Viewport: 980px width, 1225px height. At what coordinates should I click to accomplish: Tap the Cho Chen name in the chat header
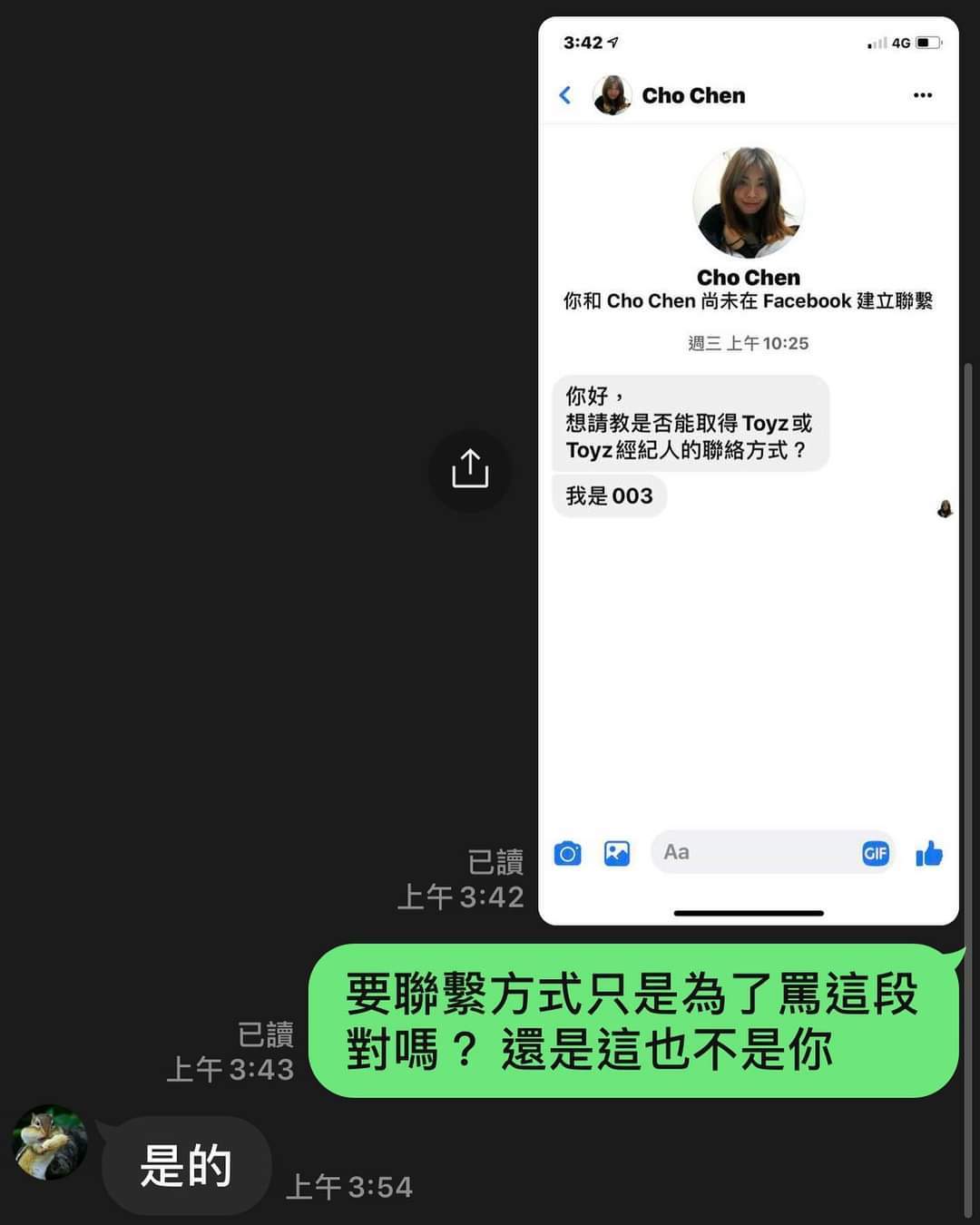click(x=693, y=94)
